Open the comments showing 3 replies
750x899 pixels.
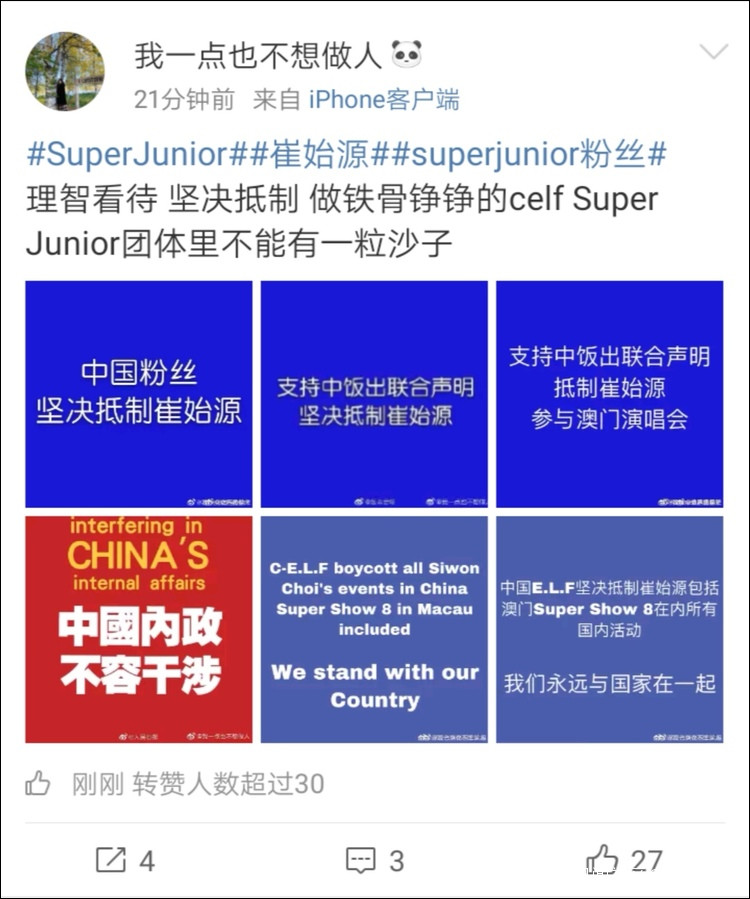tap(374, 859)
